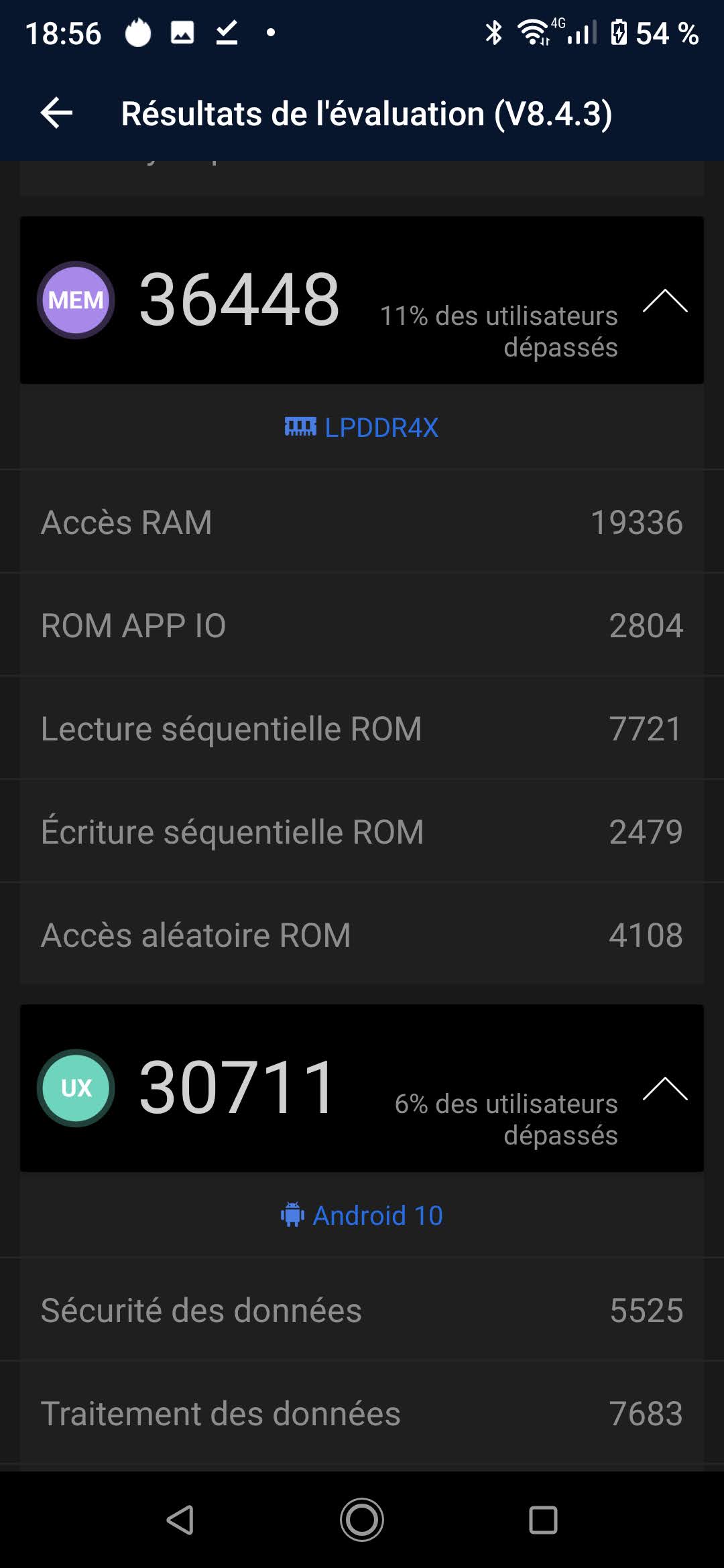Go back from the evaluation results

click(x=57, y=113)
